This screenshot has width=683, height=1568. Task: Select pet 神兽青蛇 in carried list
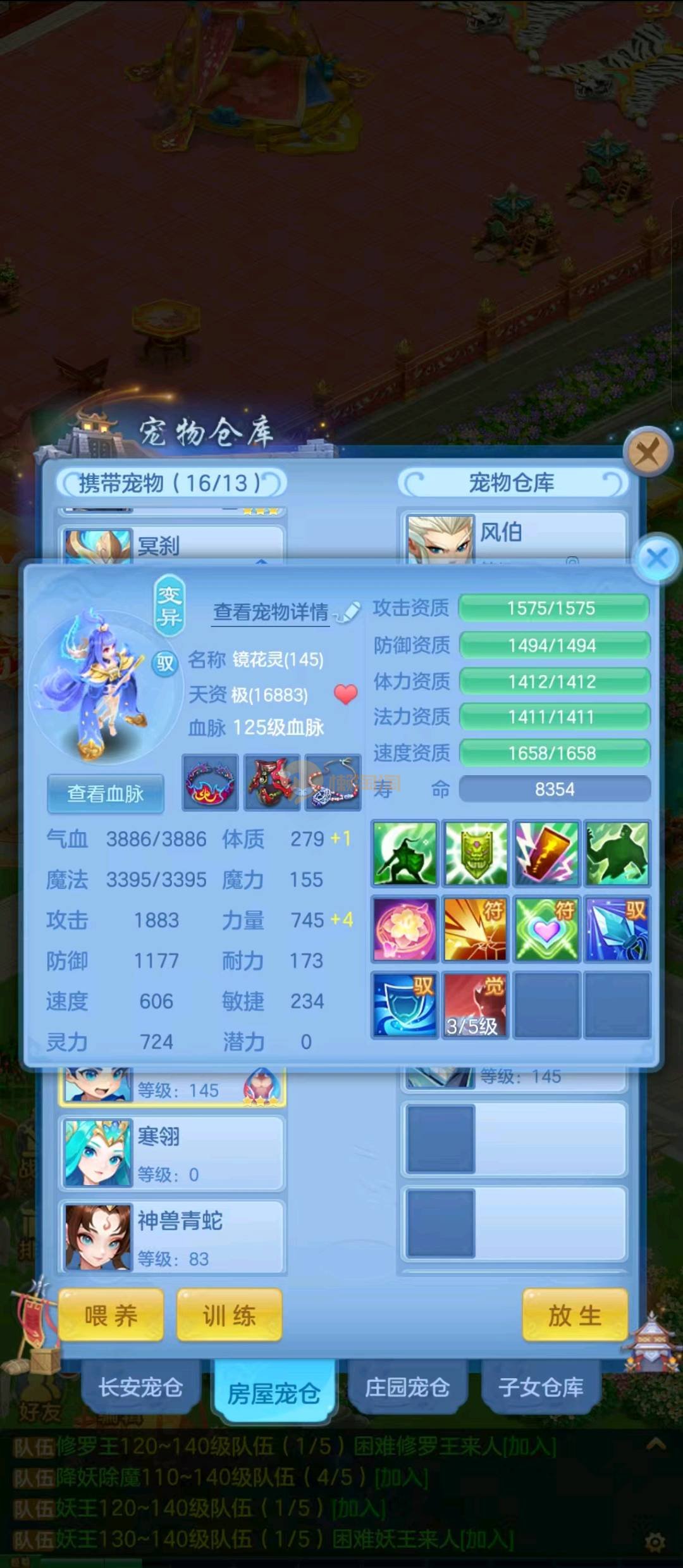click(172, 1237)
